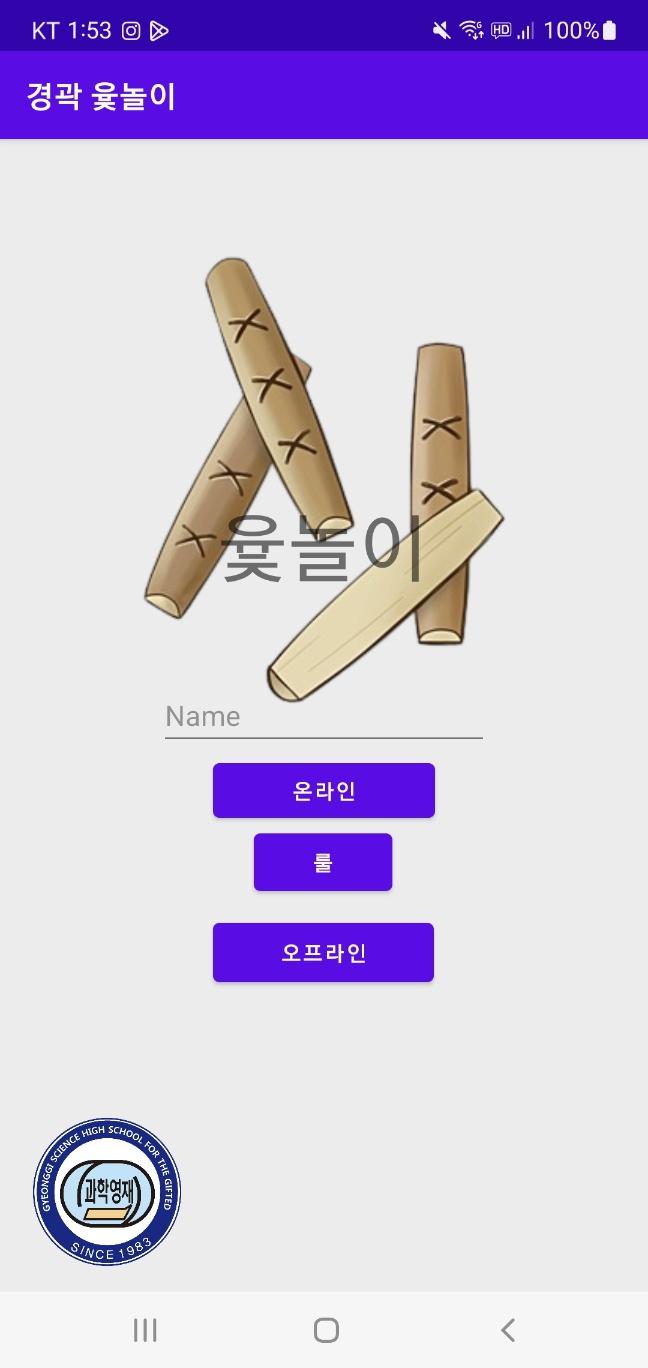Open the rules with 룰 button
Image resolution: width=648 pixels, height=1368 pixels.
tap(323, 862)
